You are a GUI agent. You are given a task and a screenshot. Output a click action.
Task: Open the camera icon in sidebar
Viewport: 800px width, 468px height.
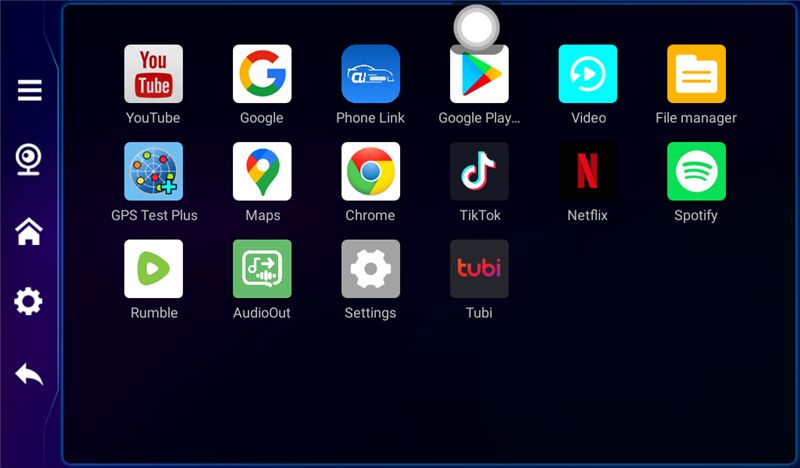[29, 160]
